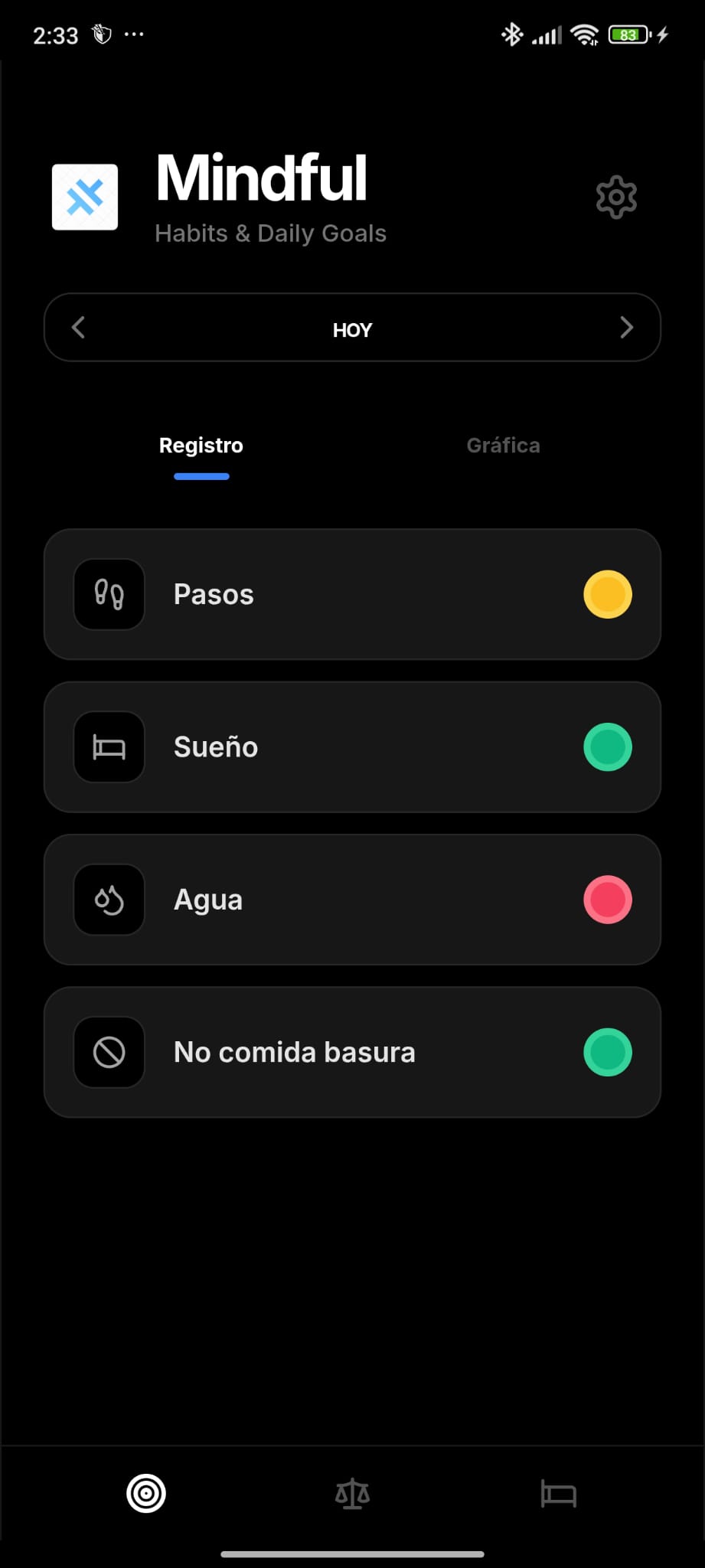Select the Registro tab
The image size is (705, 1568).
tap(201, 445)
